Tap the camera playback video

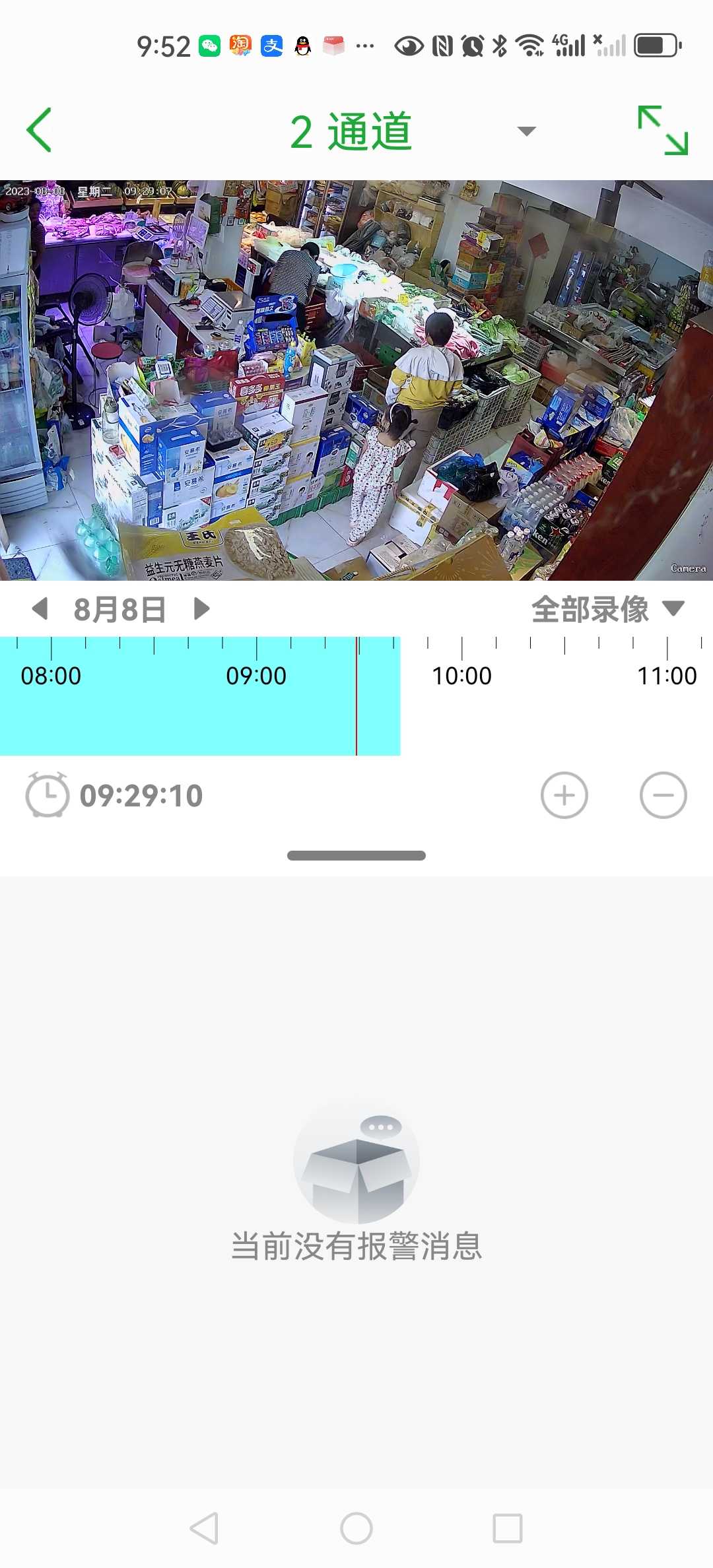pyautogui.click(x=356, y=380)
